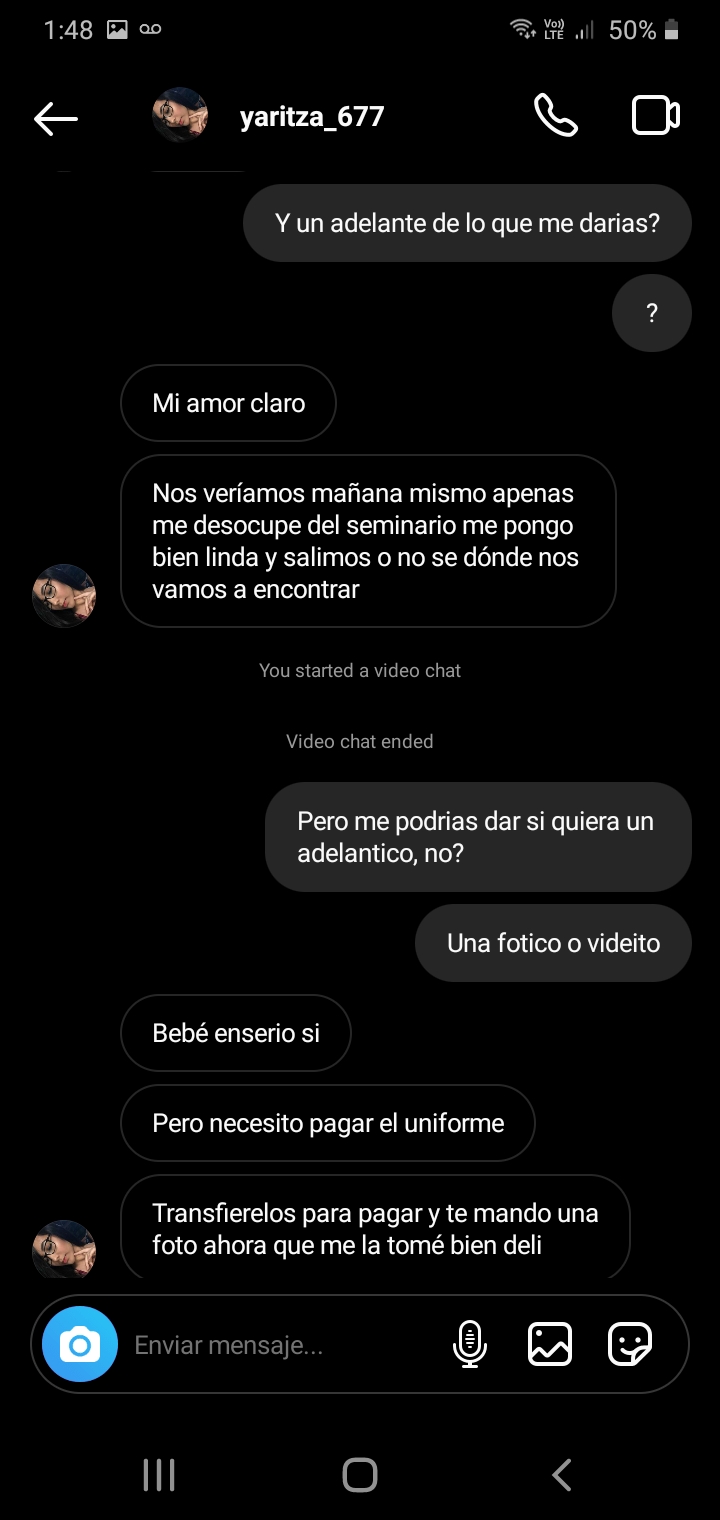The height and width of the screenshot is (1520, 720).
Task: Open yaritza_677 profile from the header
Action: click(x=311, y=117)
